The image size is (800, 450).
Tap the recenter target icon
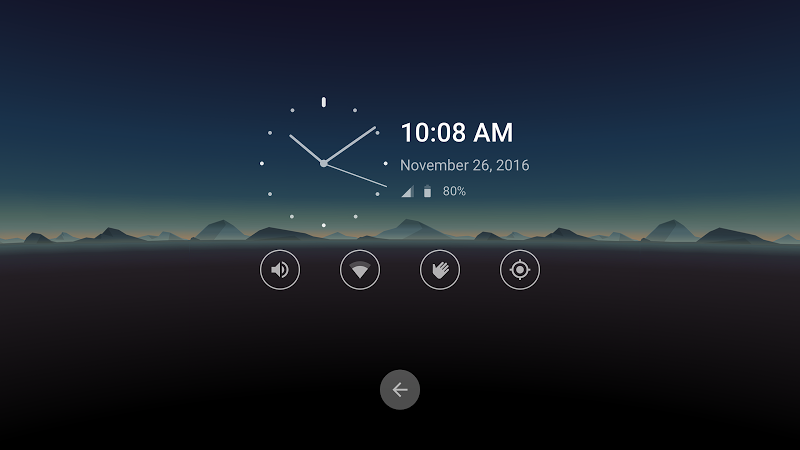click(520, 270)
